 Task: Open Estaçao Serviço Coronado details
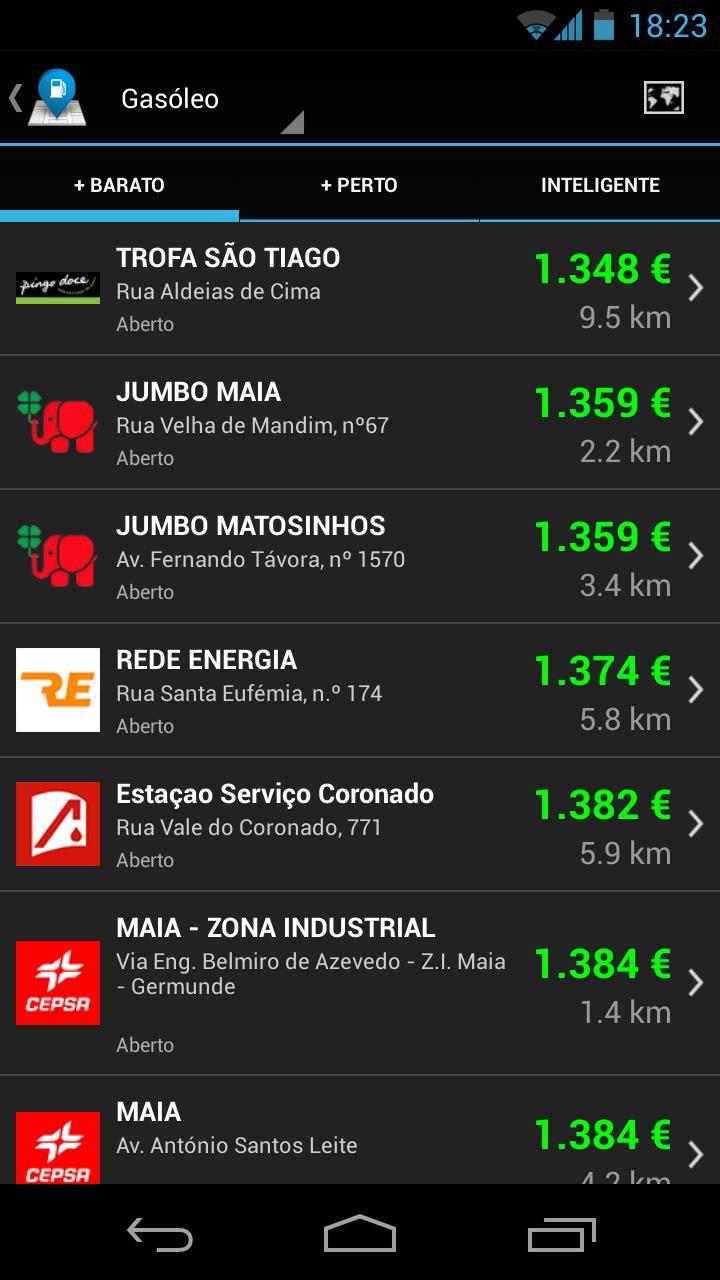pyautogui.click(x=360, y=825)
